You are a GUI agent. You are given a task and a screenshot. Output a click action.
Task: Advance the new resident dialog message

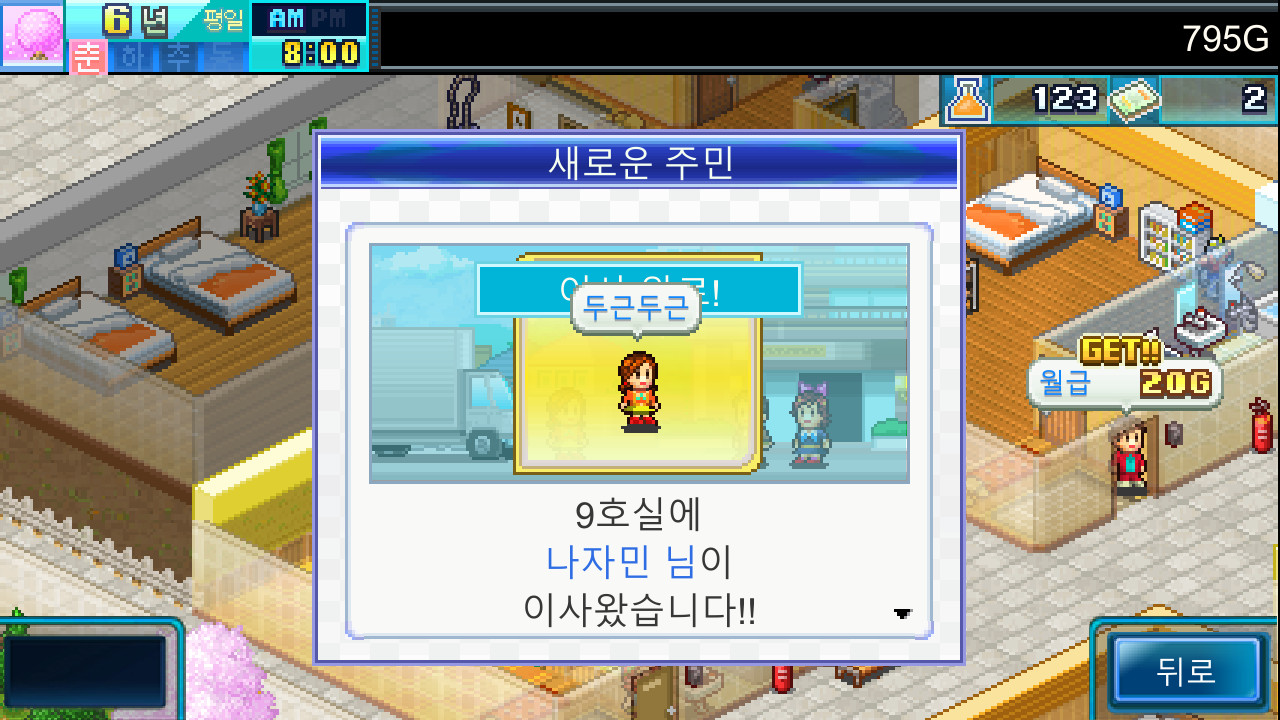pyautogui.click(x=902, y=614)
